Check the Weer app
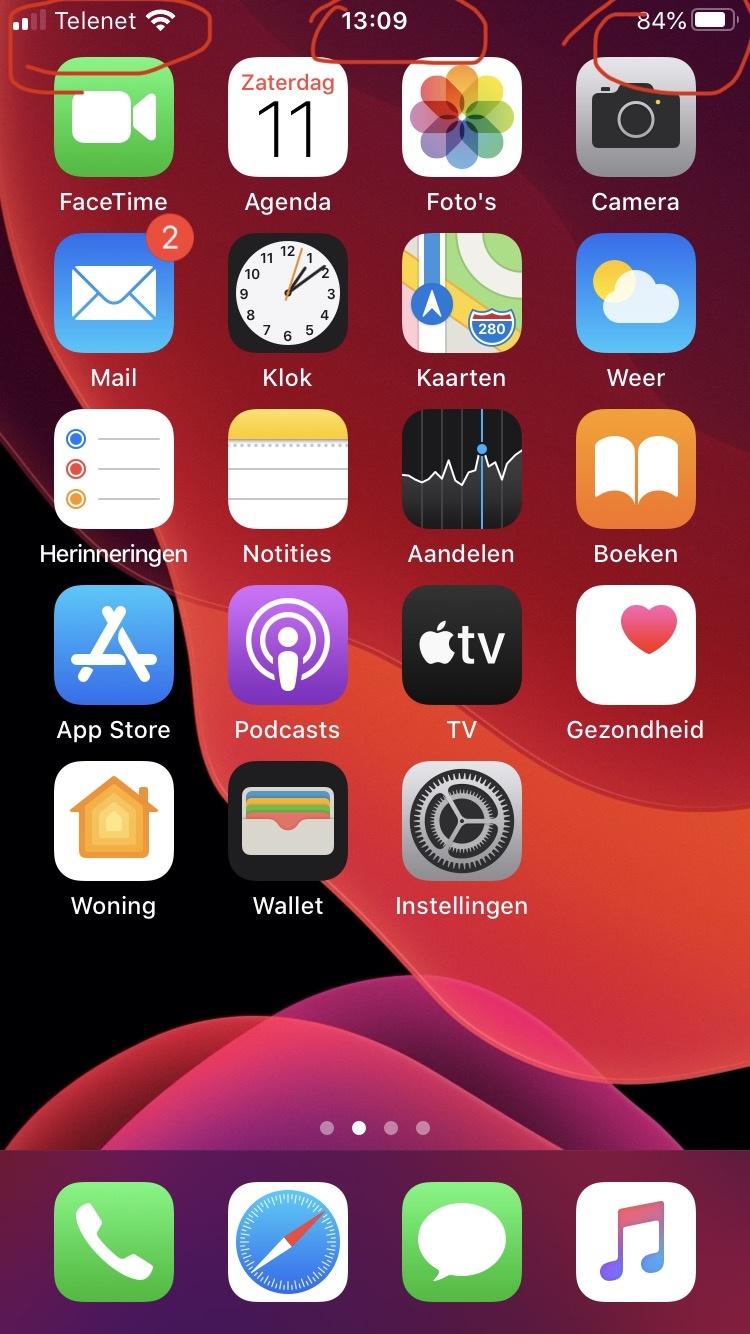 coord(636,293)
